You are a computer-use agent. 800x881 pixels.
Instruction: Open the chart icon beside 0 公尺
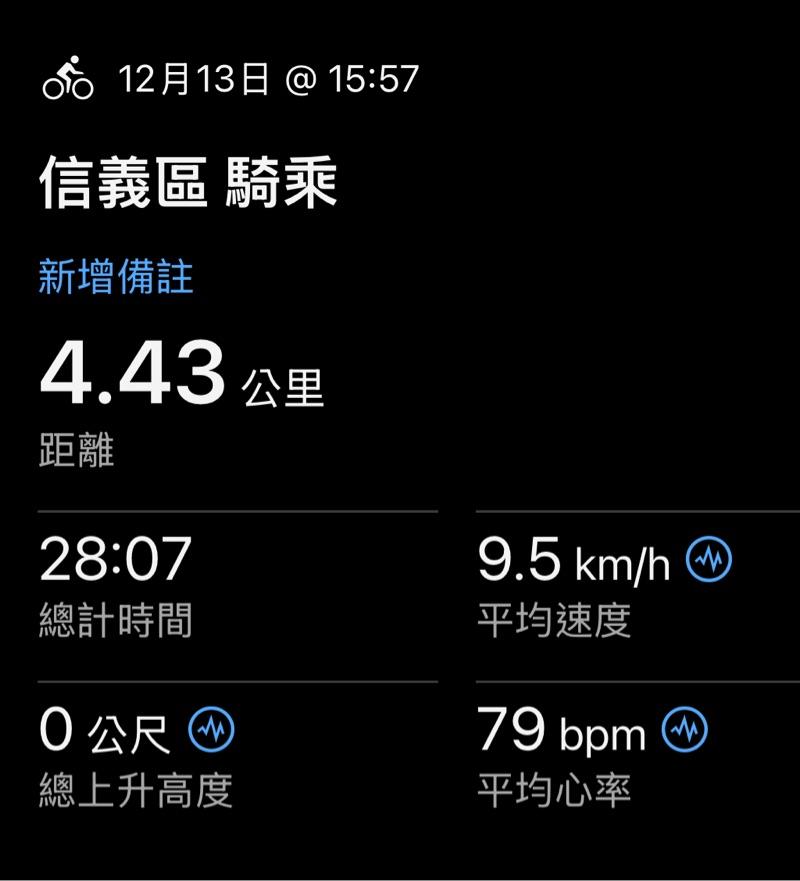[212, 731]
